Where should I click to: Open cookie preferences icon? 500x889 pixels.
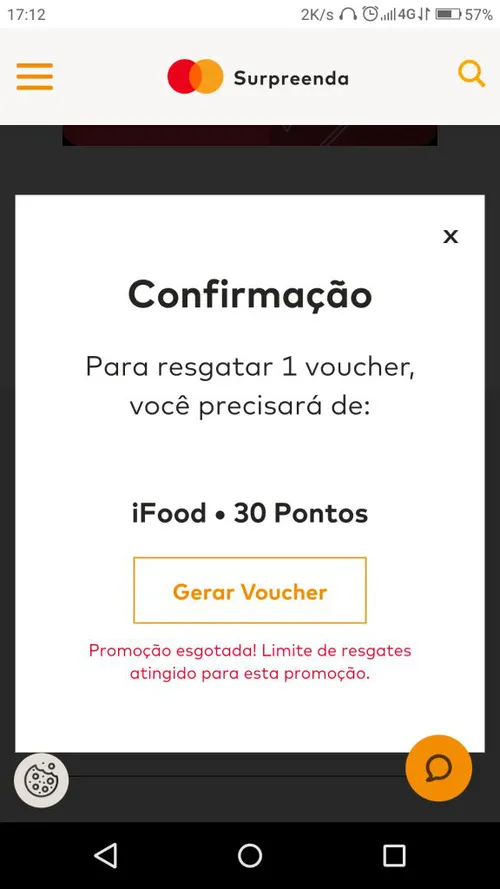pos(41,781)
